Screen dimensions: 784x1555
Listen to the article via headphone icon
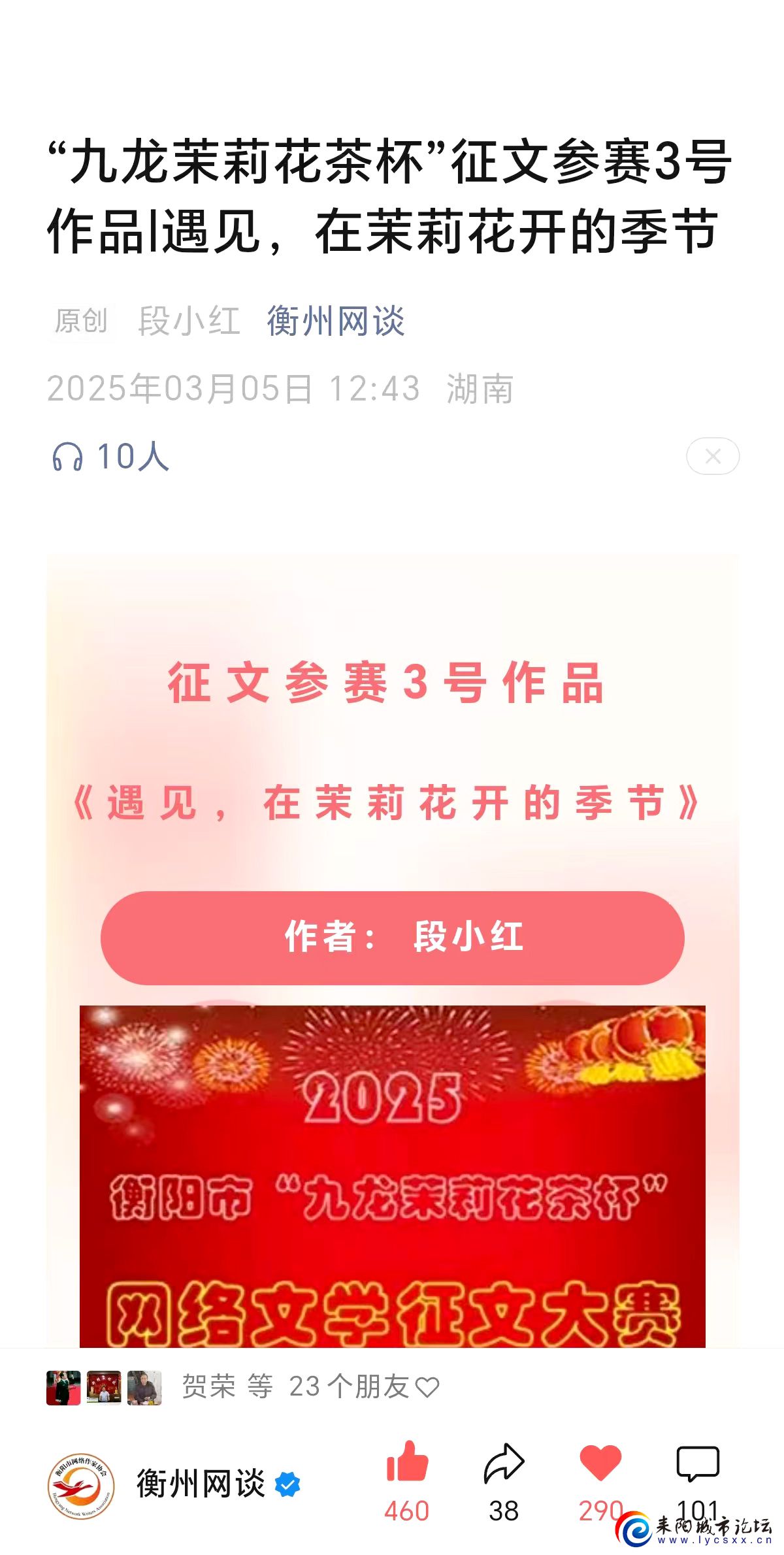[68, 456]
